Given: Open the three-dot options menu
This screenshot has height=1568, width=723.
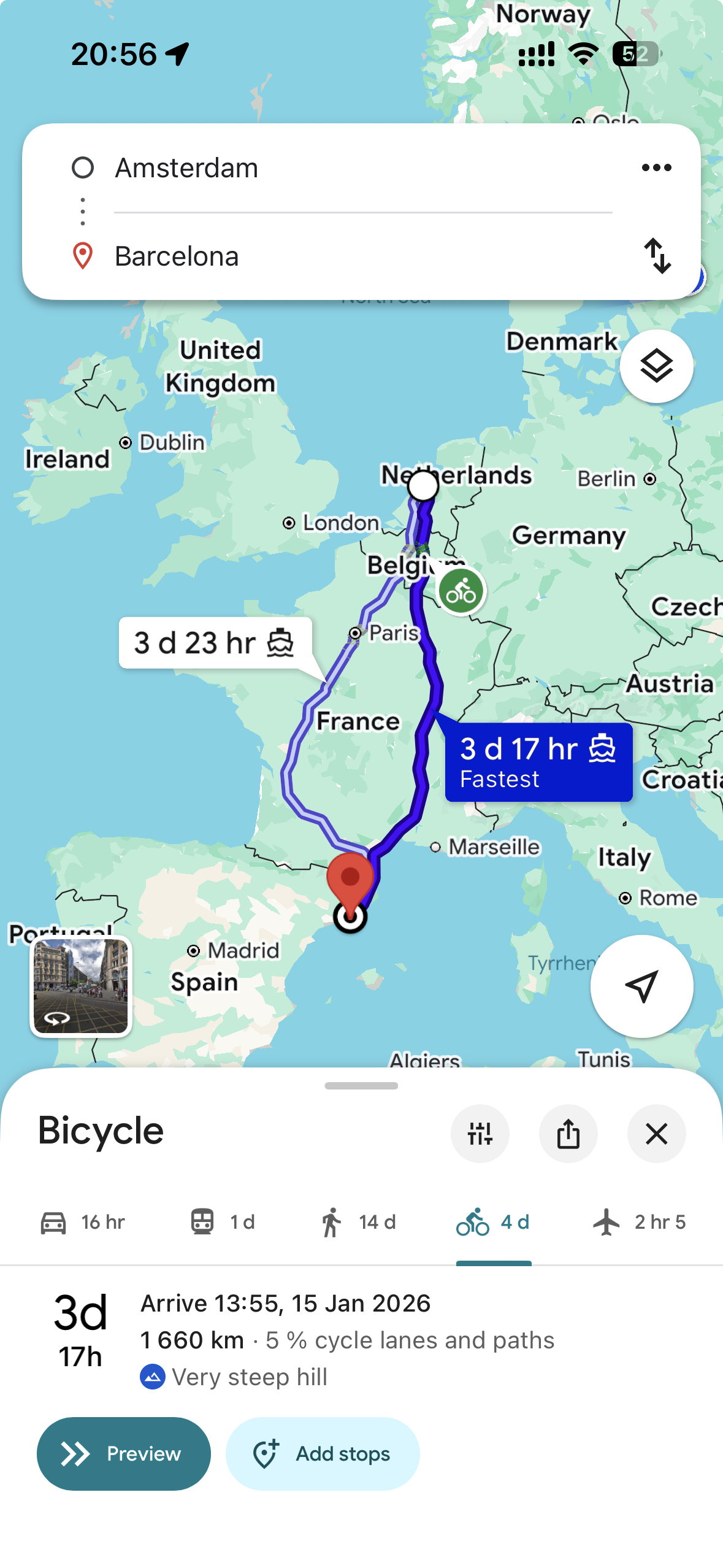Looking at the screenshot, I should click(x=656, y=168).
